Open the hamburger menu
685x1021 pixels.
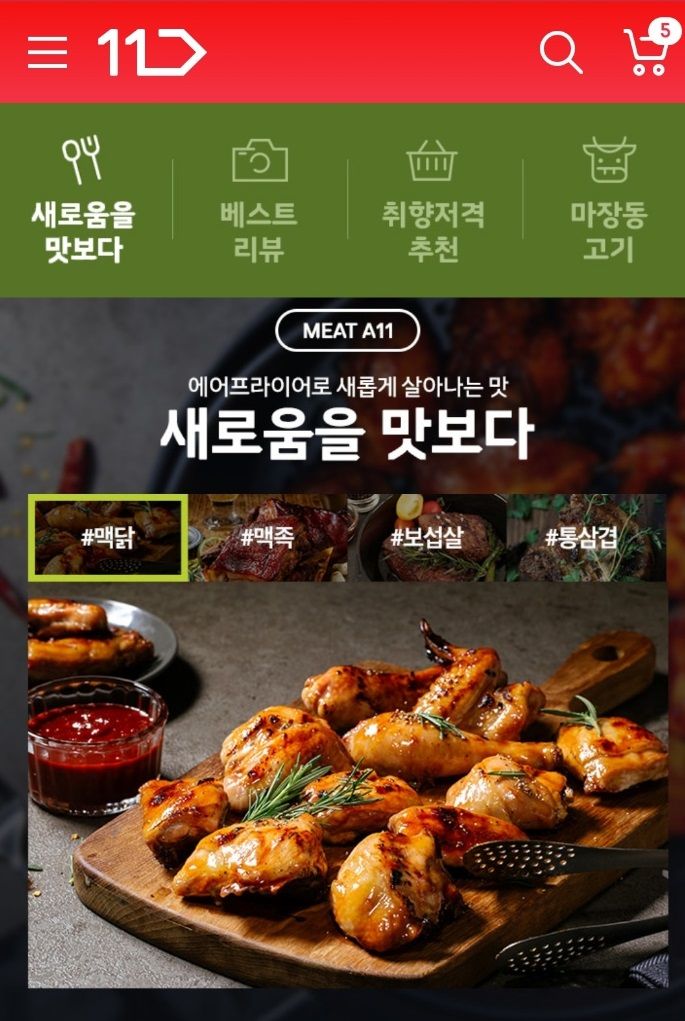coord(47,52)
